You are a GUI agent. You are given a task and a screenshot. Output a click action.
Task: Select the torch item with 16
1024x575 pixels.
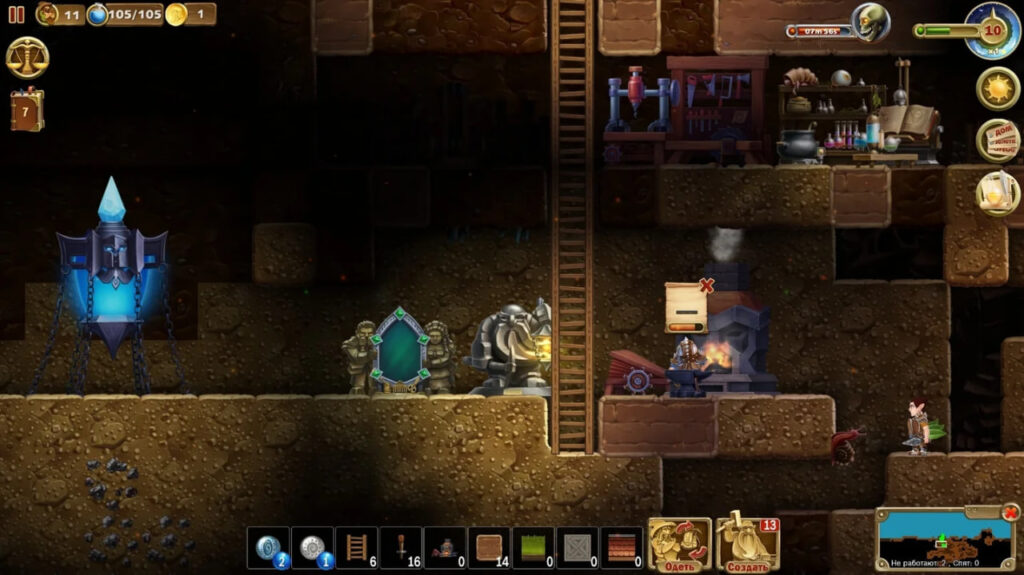click(400, 548)
